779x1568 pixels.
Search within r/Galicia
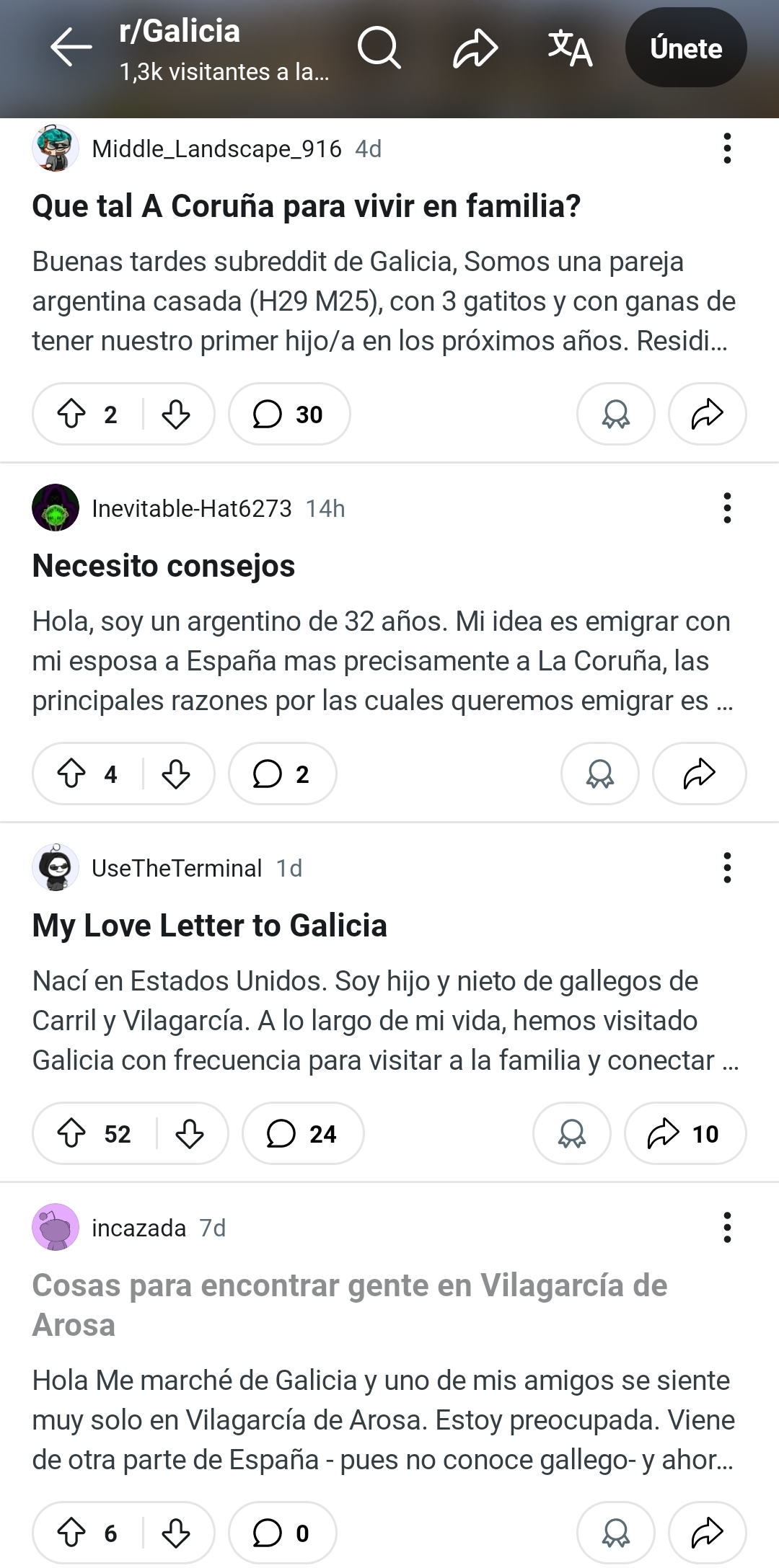[x=379, y=48]
